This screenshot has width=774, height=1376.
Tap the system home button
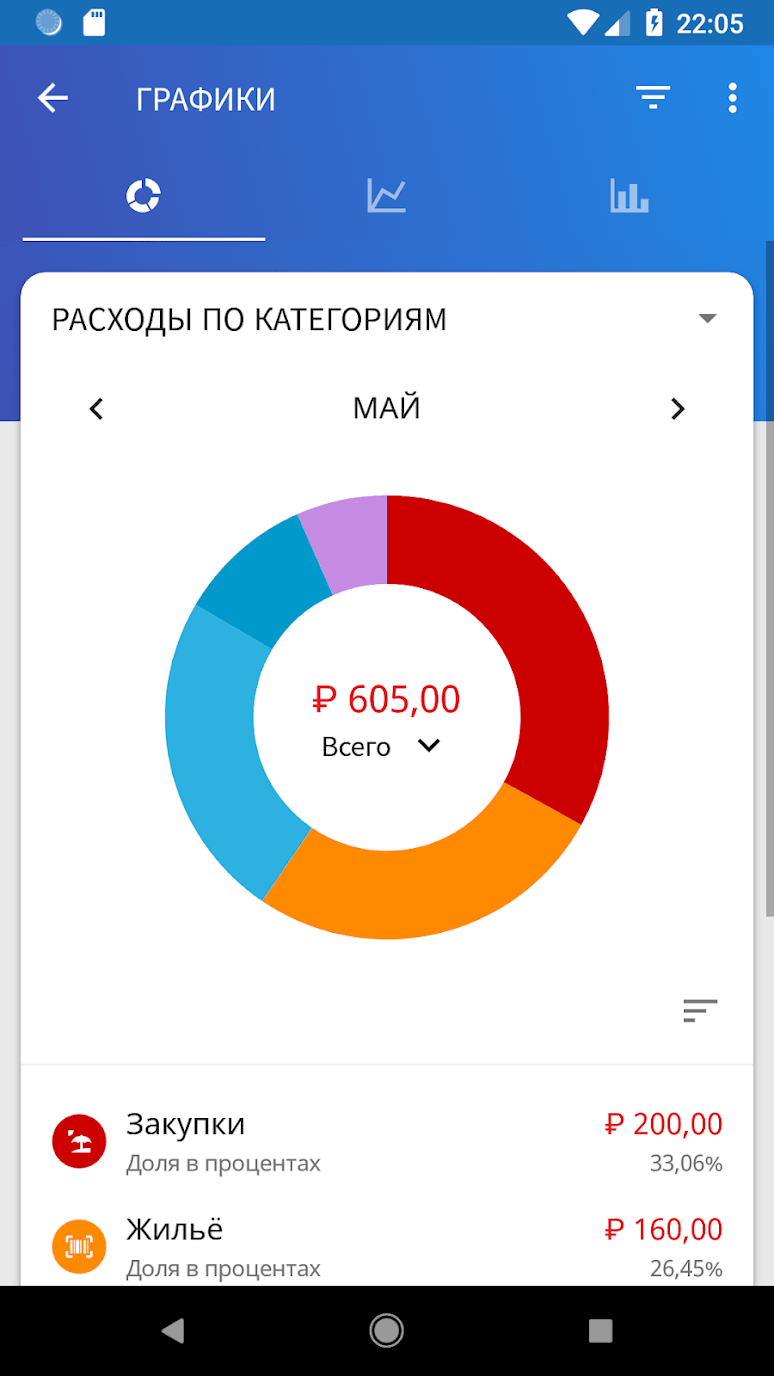pyautogui.click(x=386, y=1330)
